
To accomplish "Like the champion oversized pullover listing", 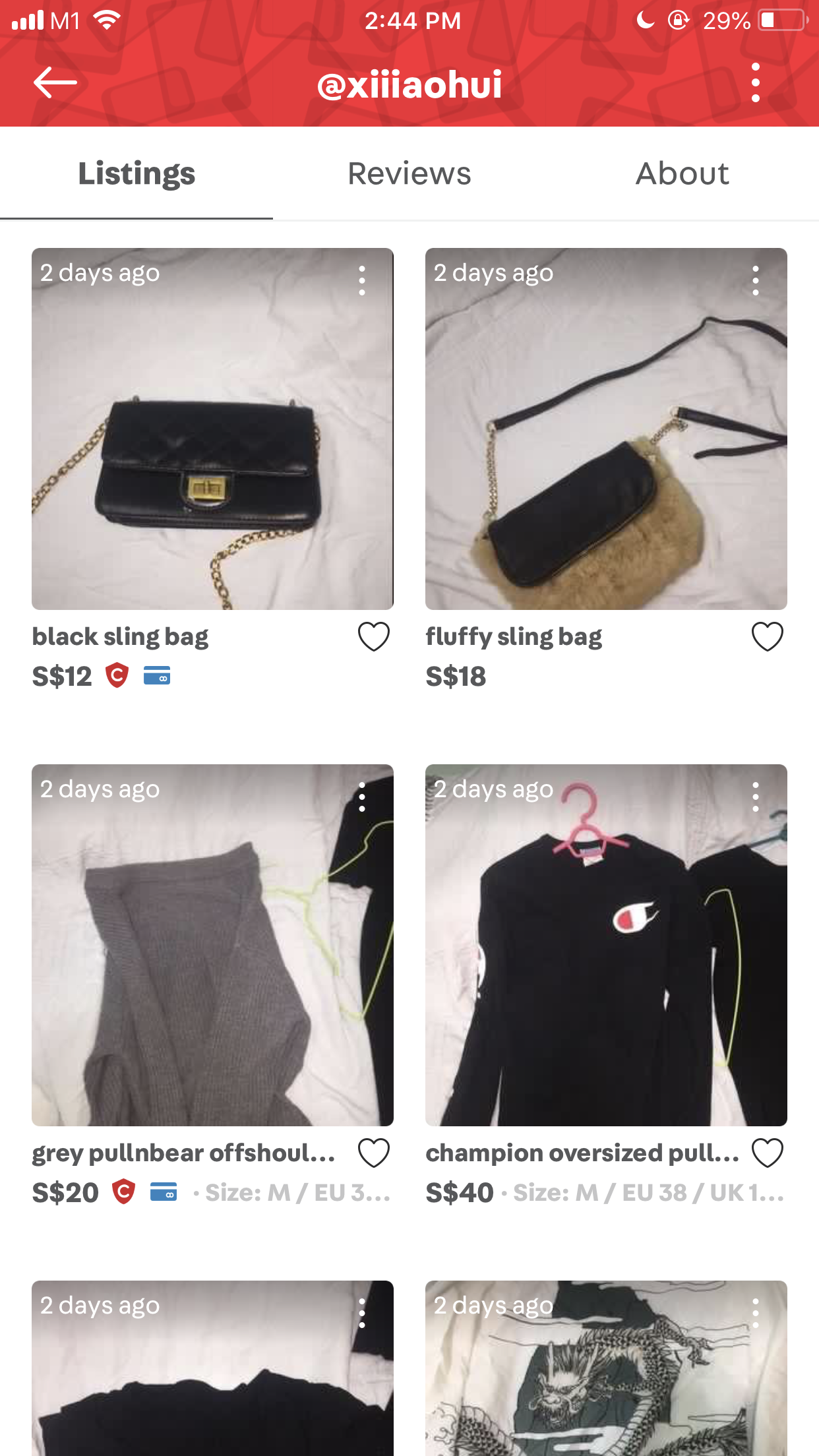I will point(768,1153).
